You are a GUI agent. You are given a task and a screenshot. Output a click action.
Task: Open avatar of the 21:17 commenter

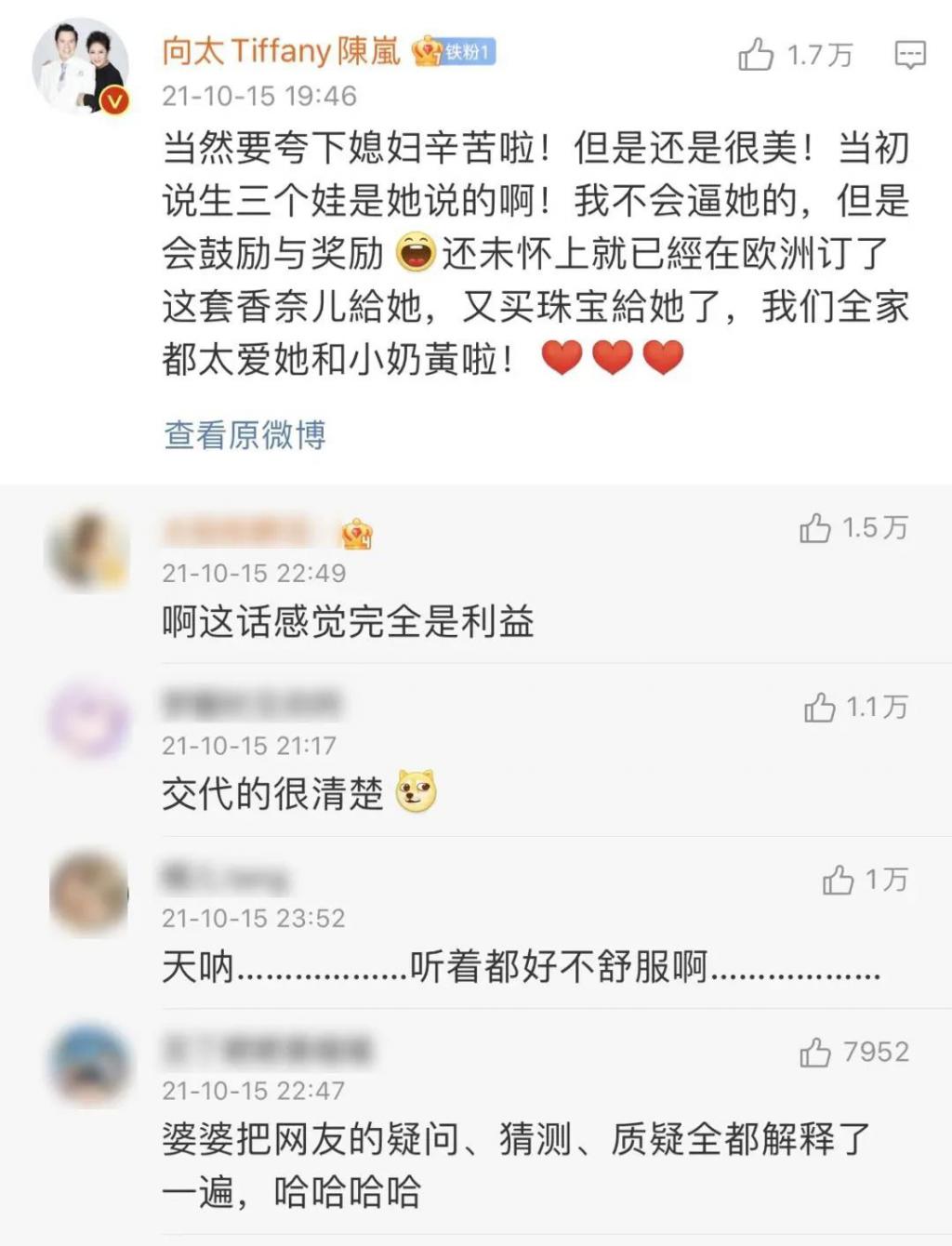pyautogui.click(x=87, y=721)
